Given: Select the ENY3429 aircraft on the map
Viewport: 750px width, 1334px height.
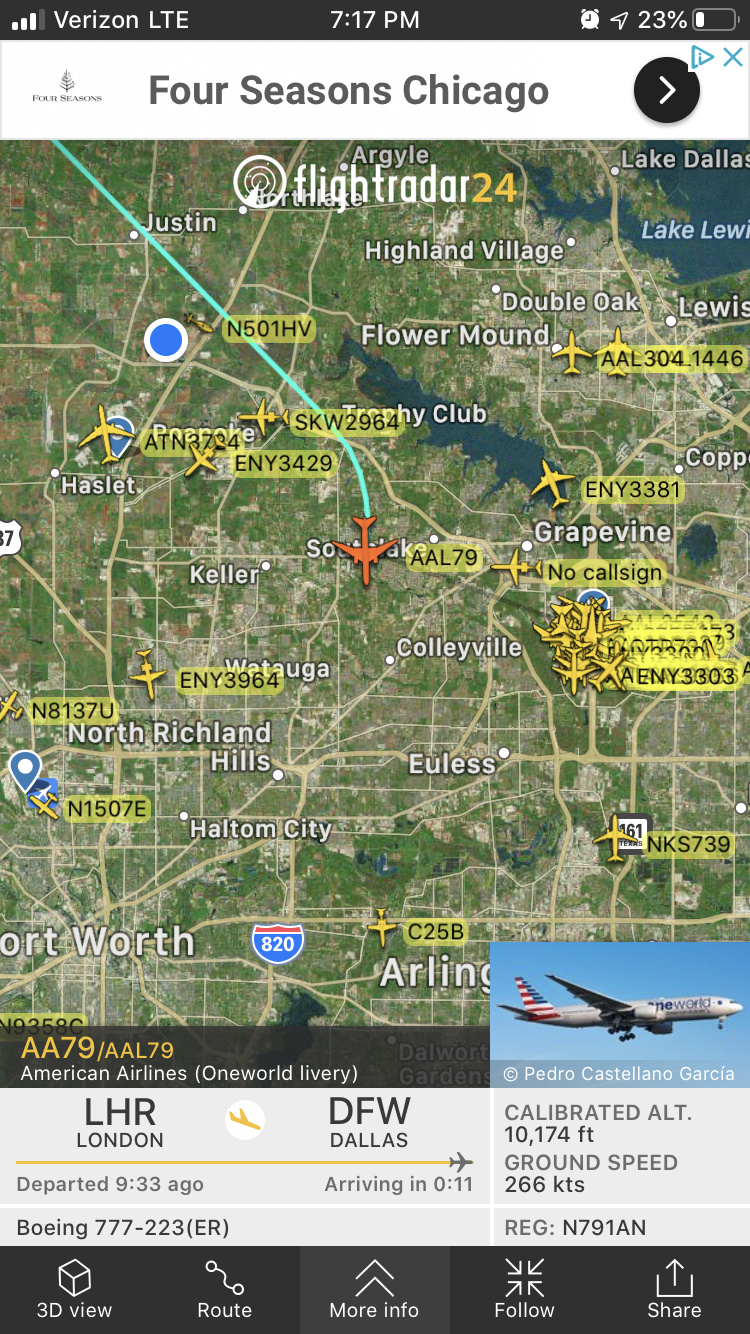Looking at the screenshot, I should click(203, 459).
